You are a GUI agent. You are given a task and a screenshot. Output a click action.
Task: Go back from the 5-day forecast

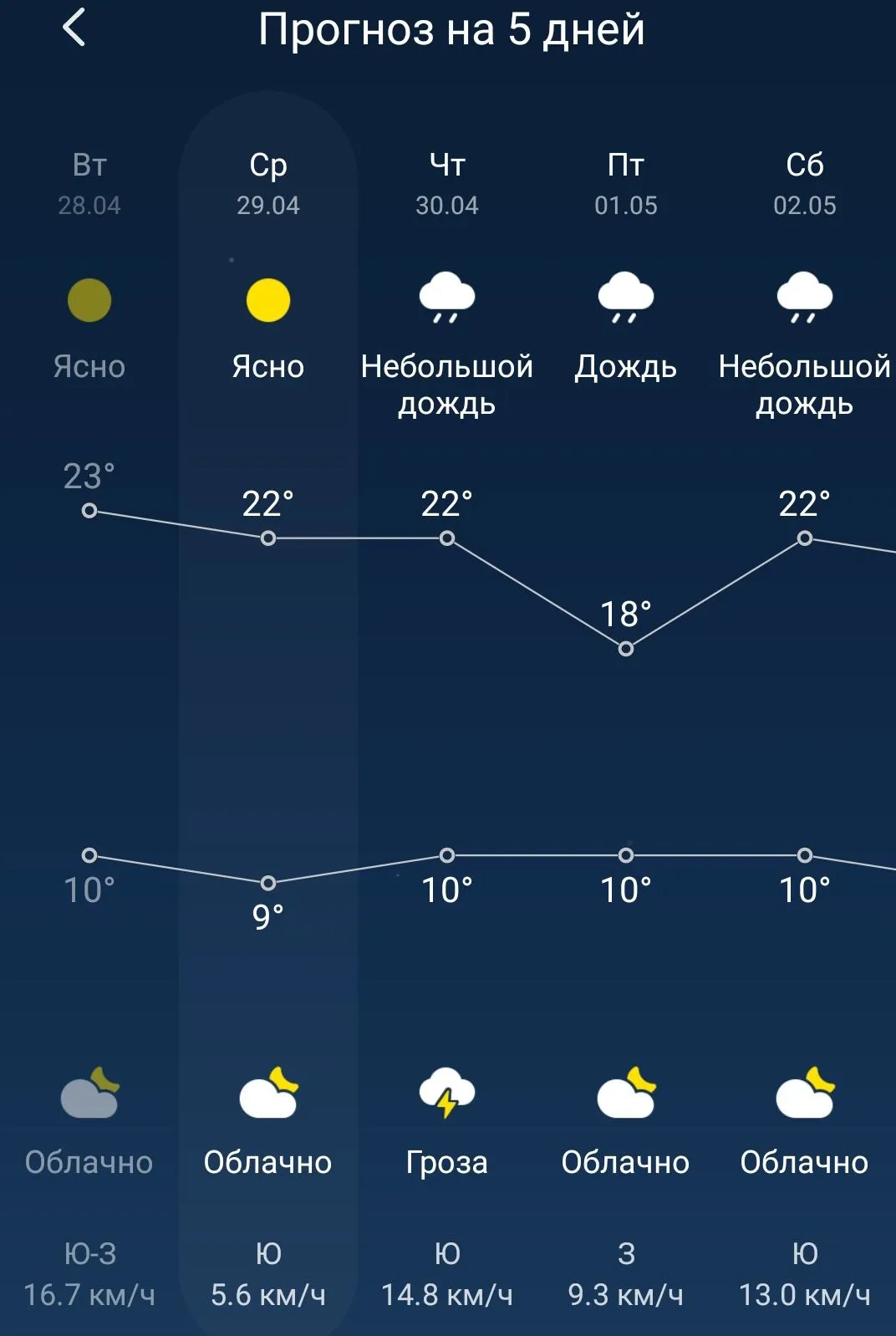pos(74,28)
